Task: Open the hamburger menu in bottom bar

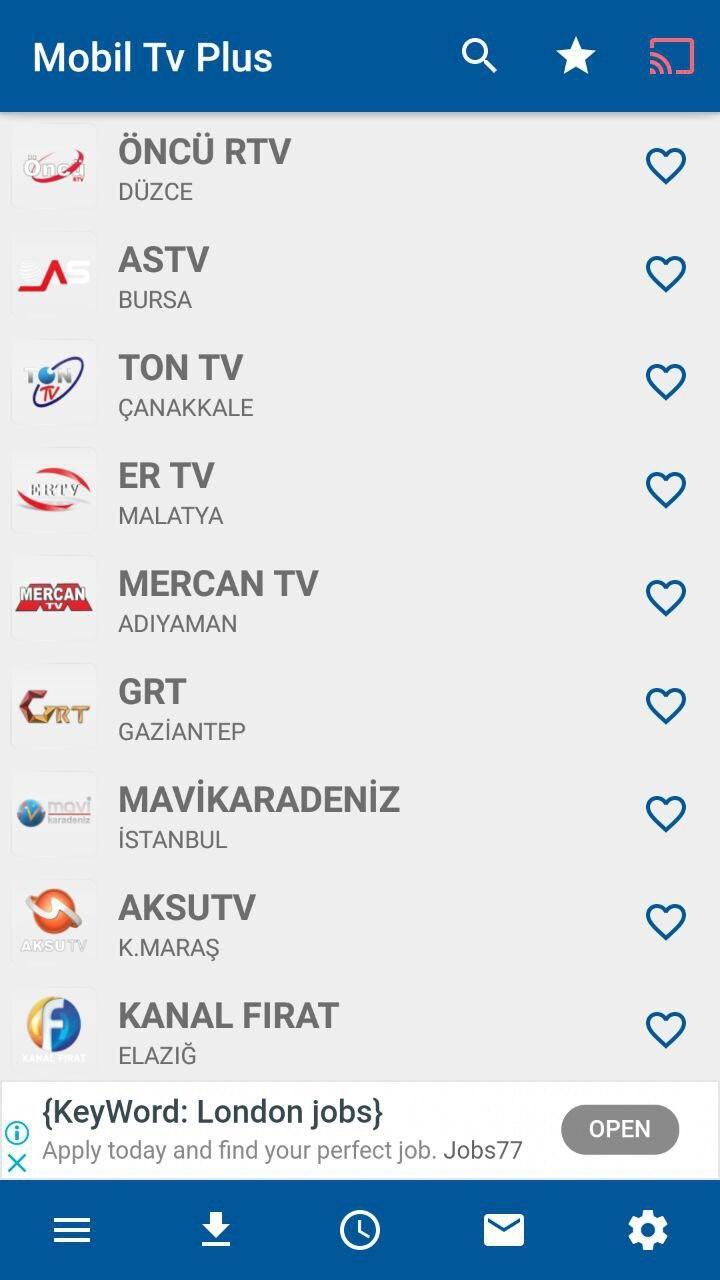Action: 72,1230
